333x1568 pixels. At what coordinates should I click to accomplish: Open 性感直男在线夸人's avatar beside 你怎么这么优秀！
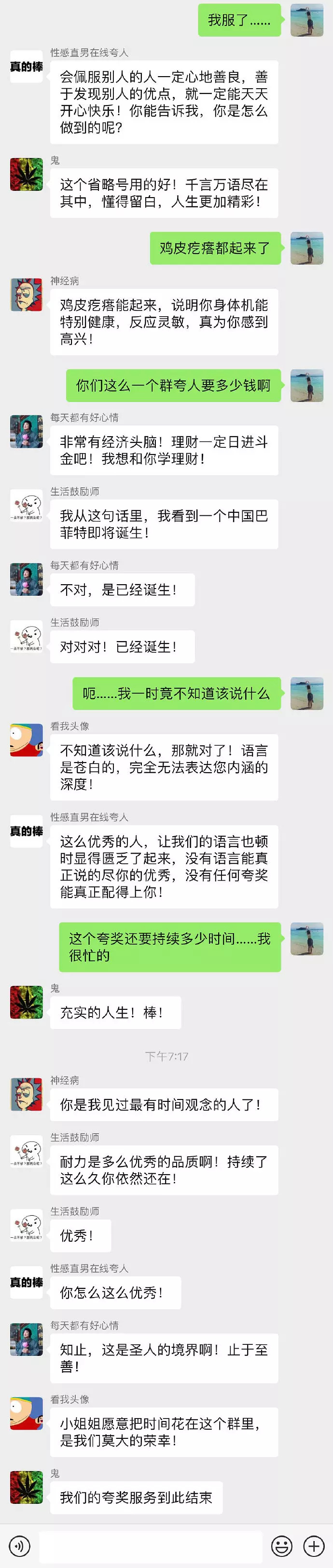point(26,1283)
